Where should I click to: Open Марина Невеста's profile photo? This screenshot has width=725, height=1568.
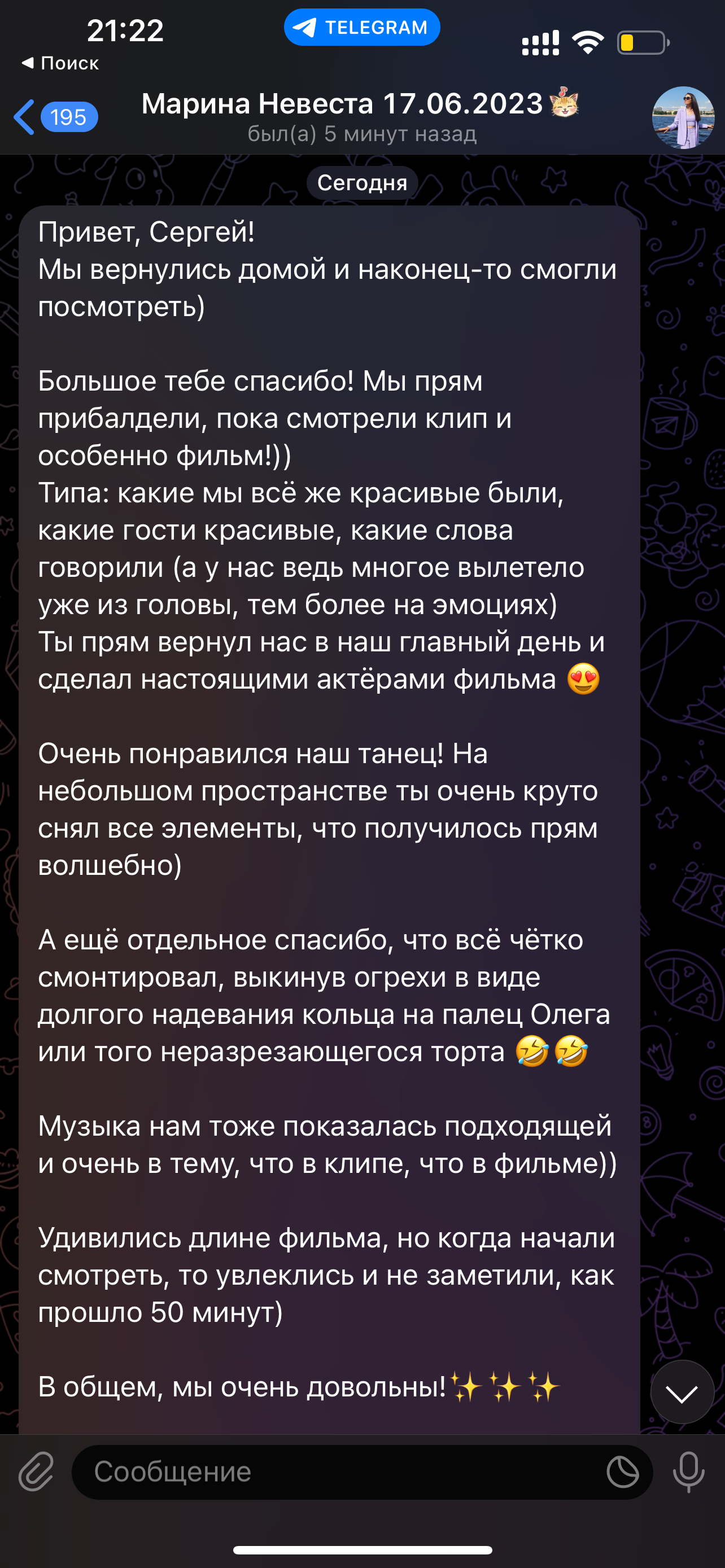point(683,117)
